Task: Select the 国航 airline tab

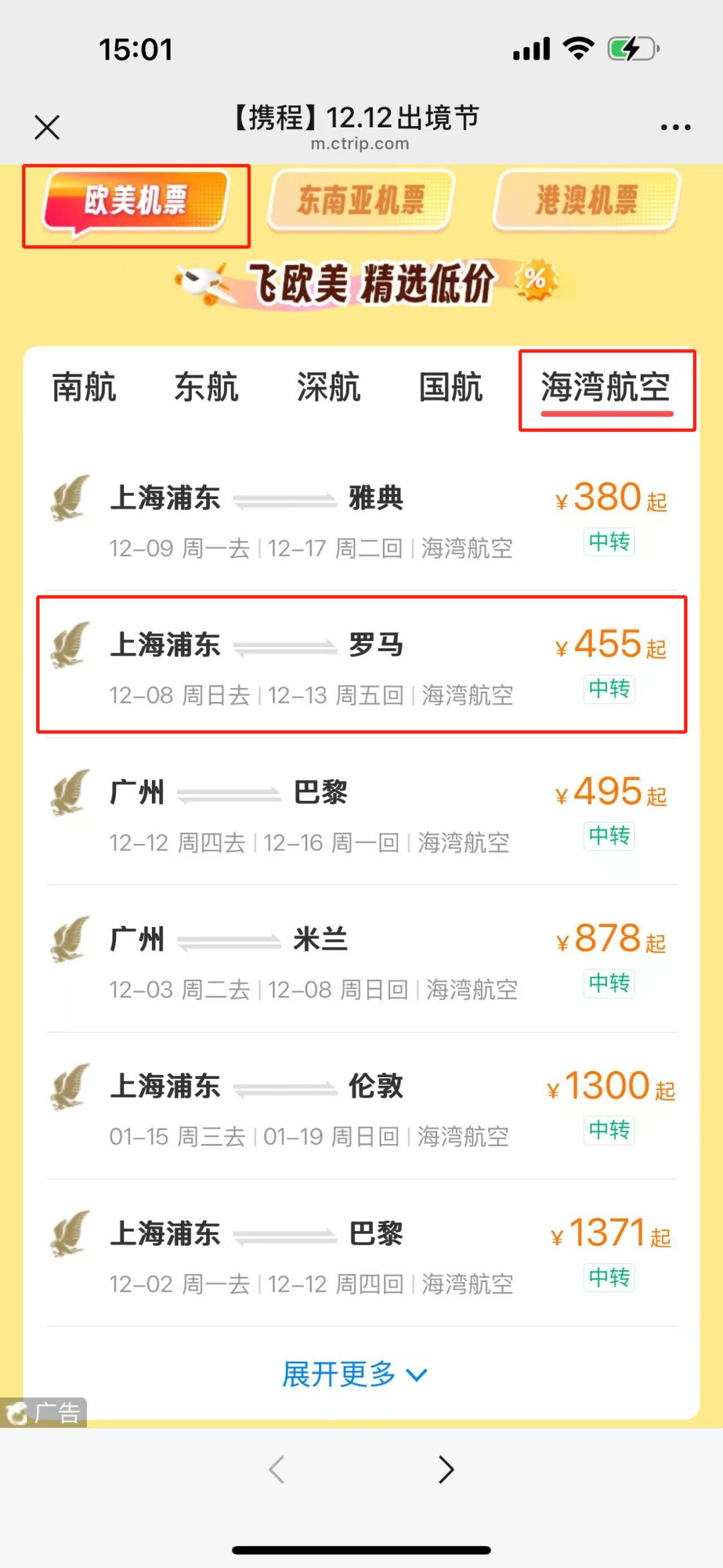Action: (x=451, y=387)
